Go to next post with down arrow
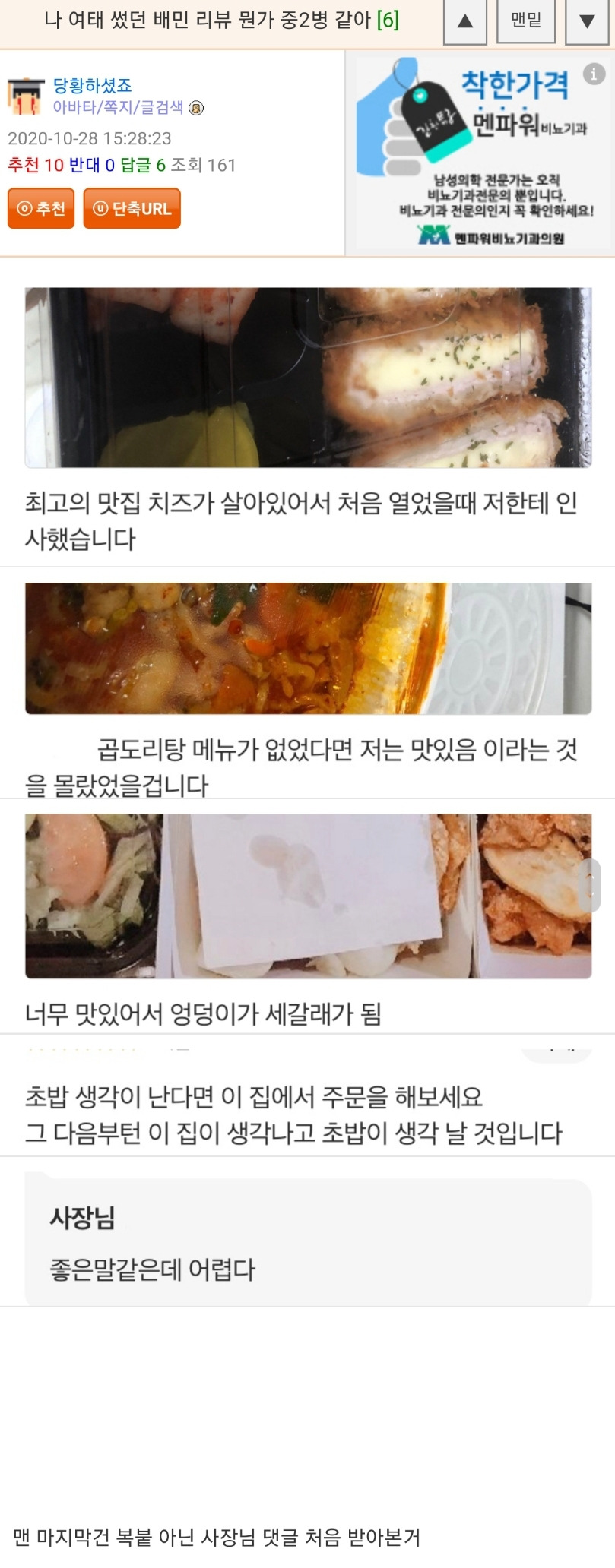Screen dimensions: 615x1568 pos(587,21)
